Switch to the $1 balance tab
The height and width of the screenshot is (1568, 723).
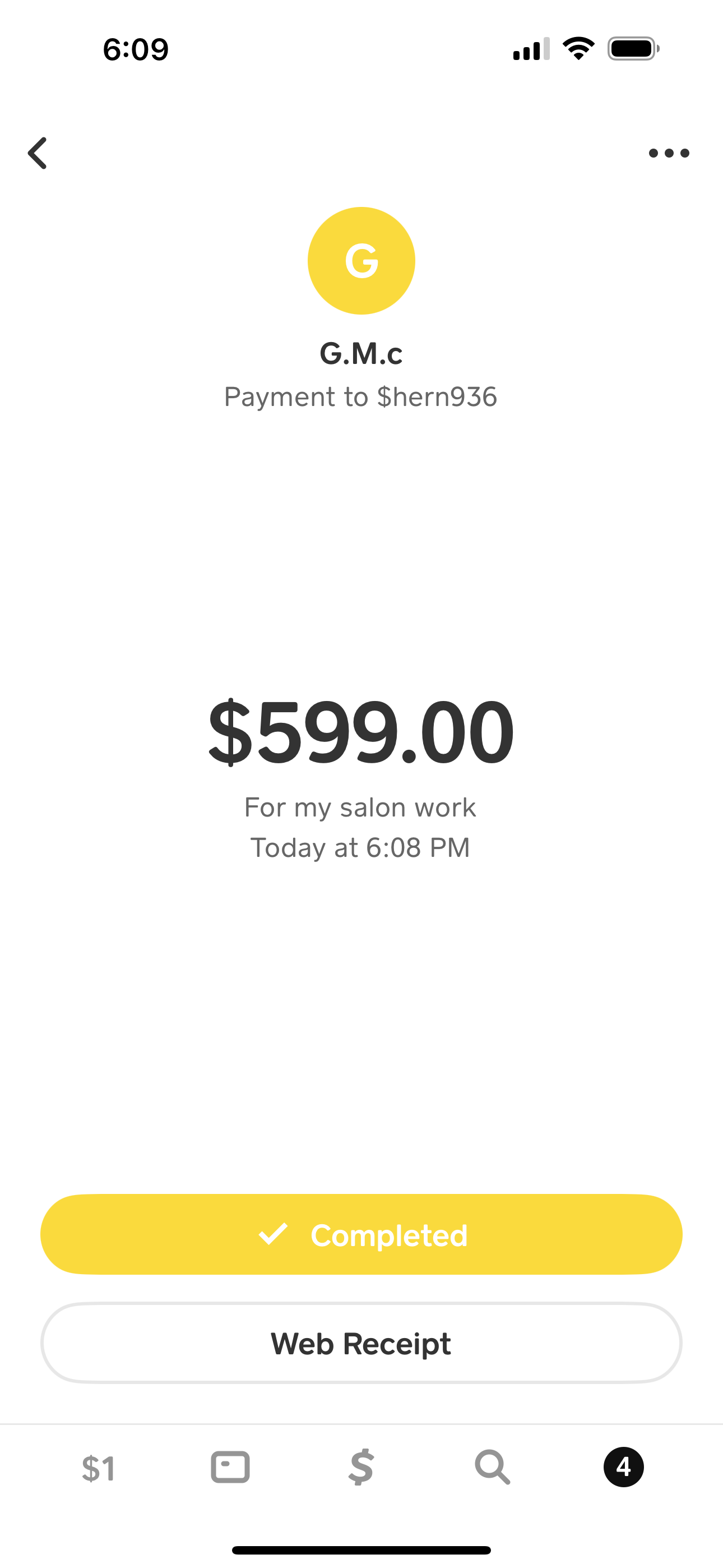pyautogui.click(x=99, y=1468)
